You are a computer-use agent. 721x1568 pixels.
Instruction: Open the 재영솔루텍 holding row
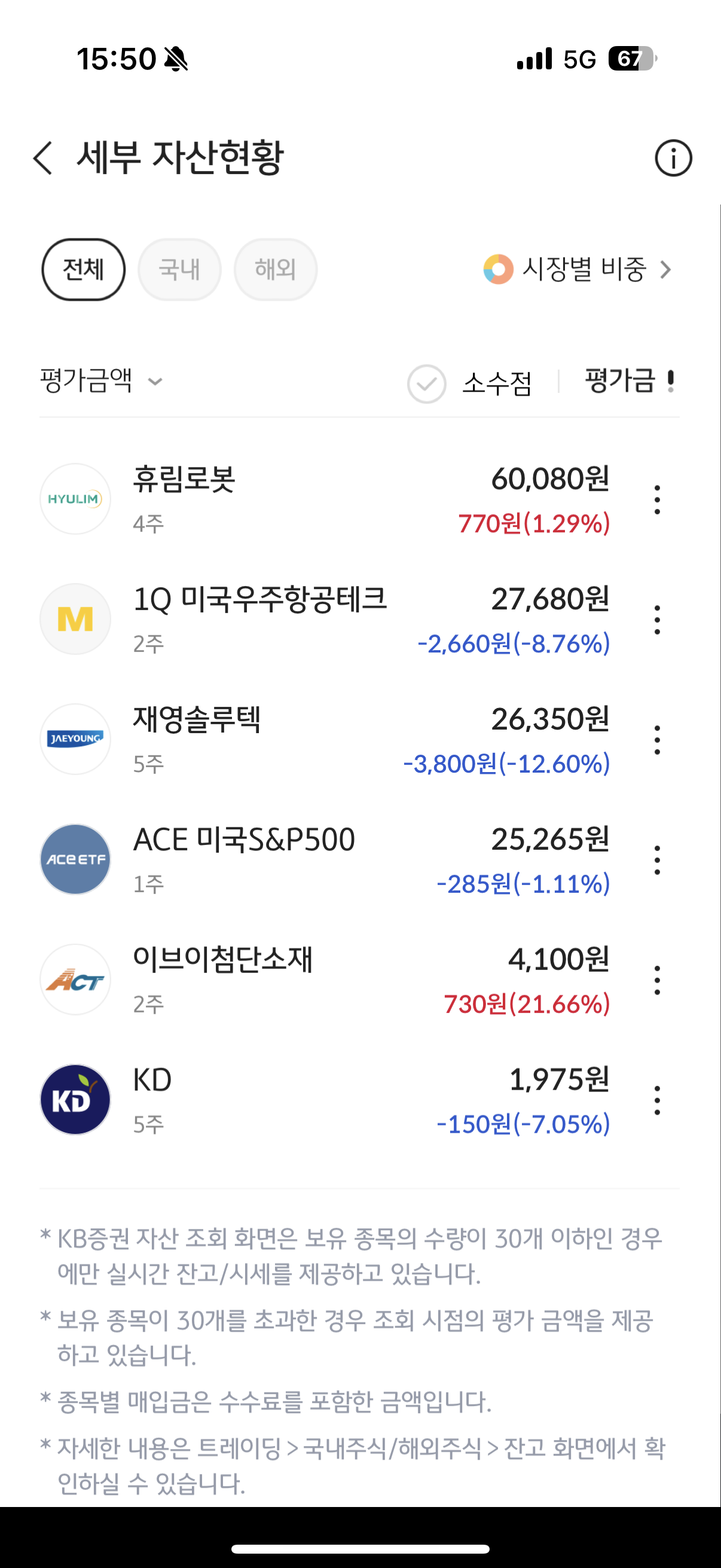304,740
